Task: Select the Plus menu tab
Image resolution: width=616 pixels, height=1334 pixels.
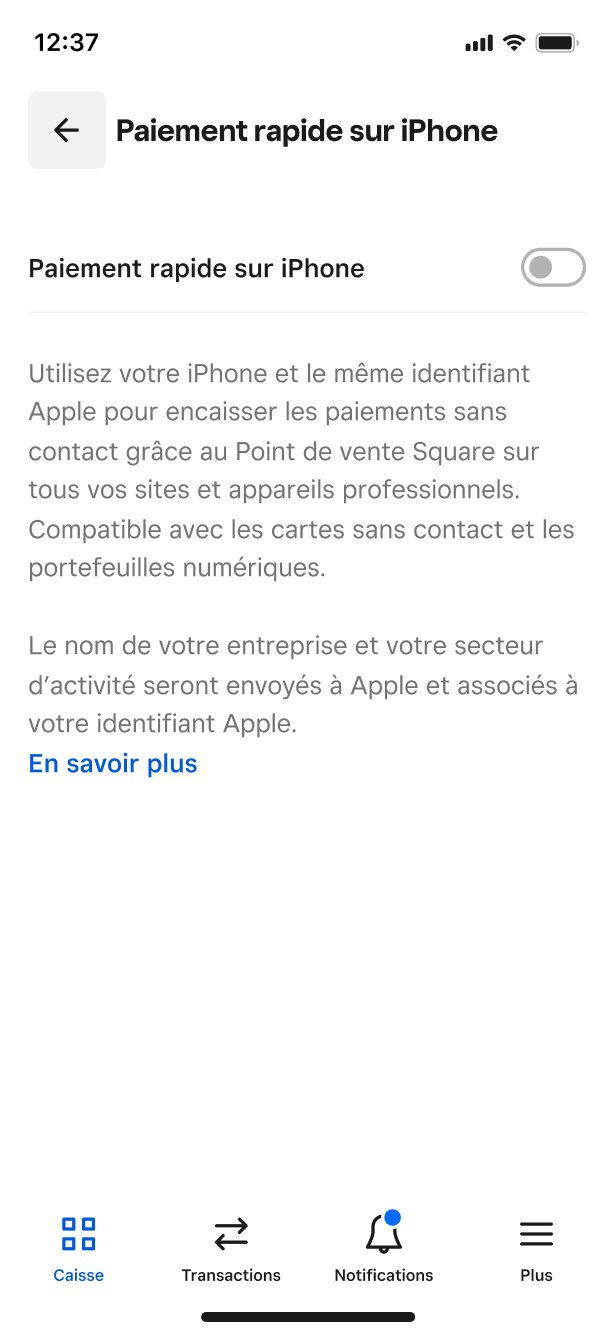Action: pos(536,1247)
